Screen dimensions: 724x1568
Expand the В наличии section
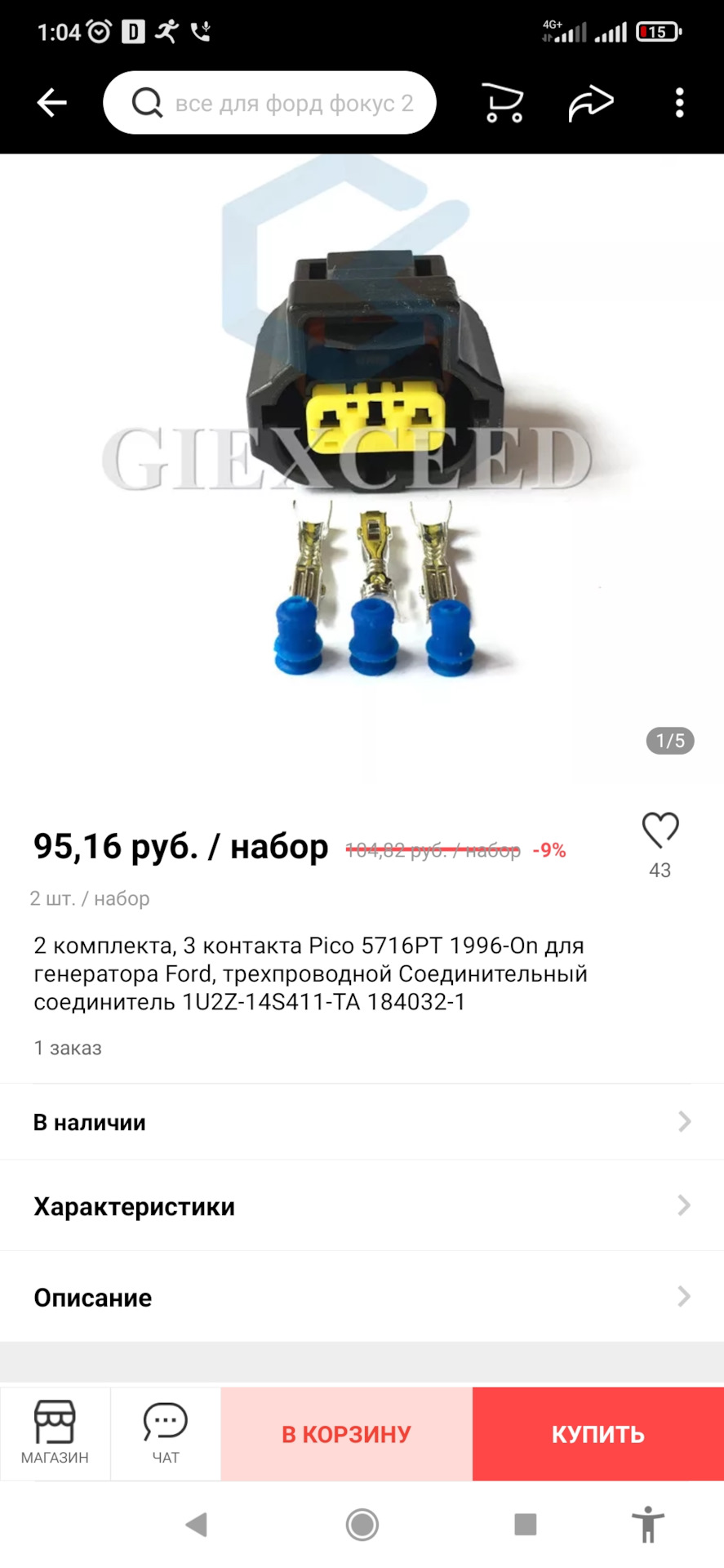click(362, 1121)
